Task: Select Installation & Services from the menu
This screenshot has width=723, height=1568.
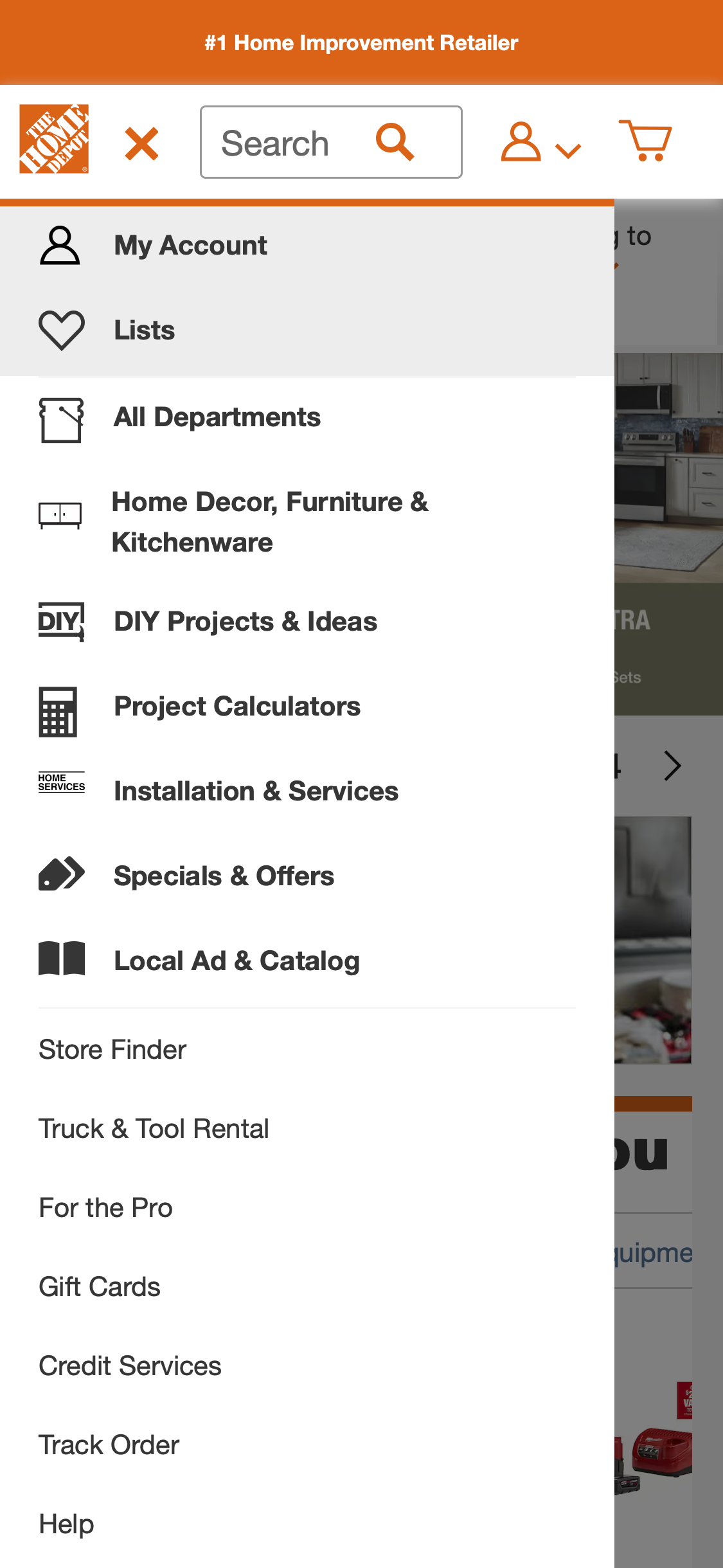Action: coord(256,791)
